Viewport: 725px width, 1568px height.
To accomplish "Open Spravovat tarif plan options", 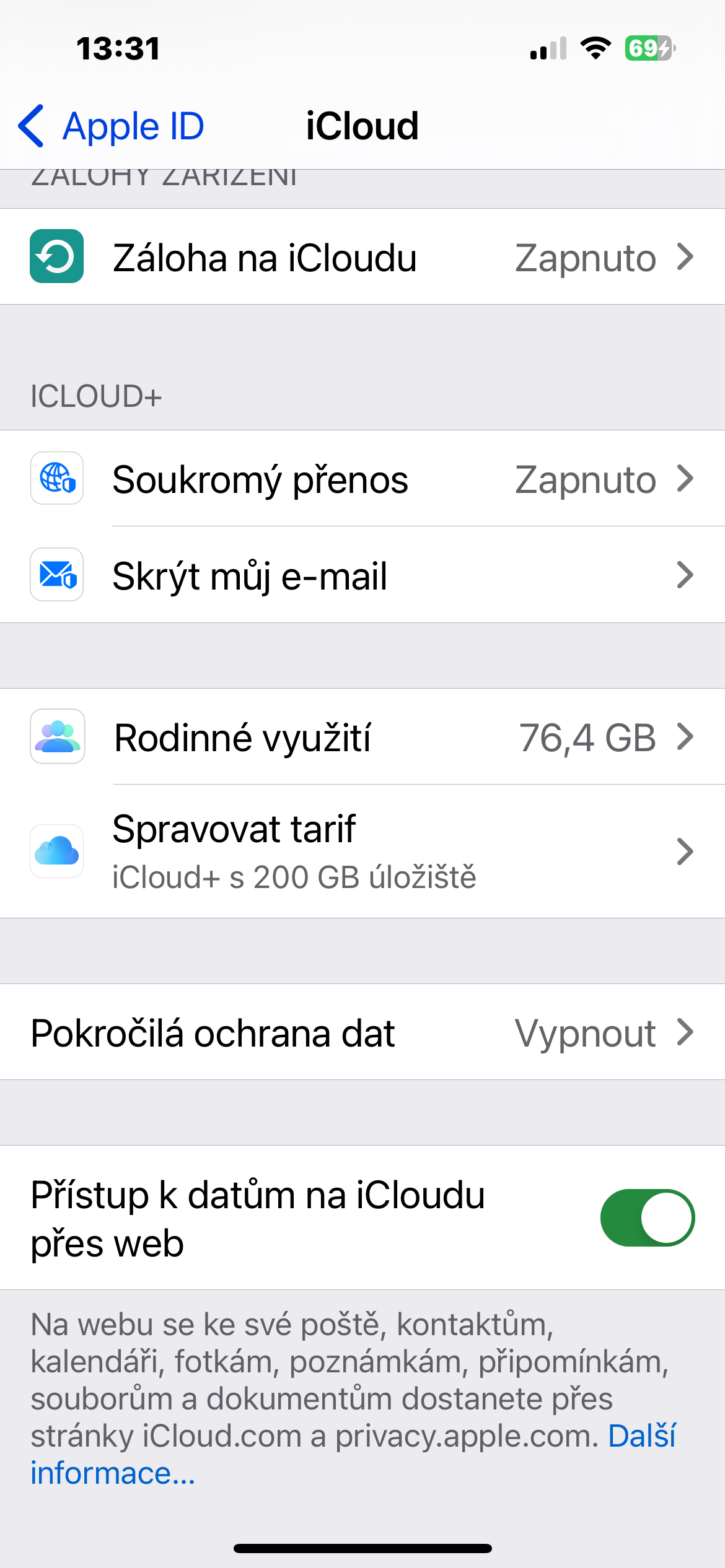I will [362, 852].
